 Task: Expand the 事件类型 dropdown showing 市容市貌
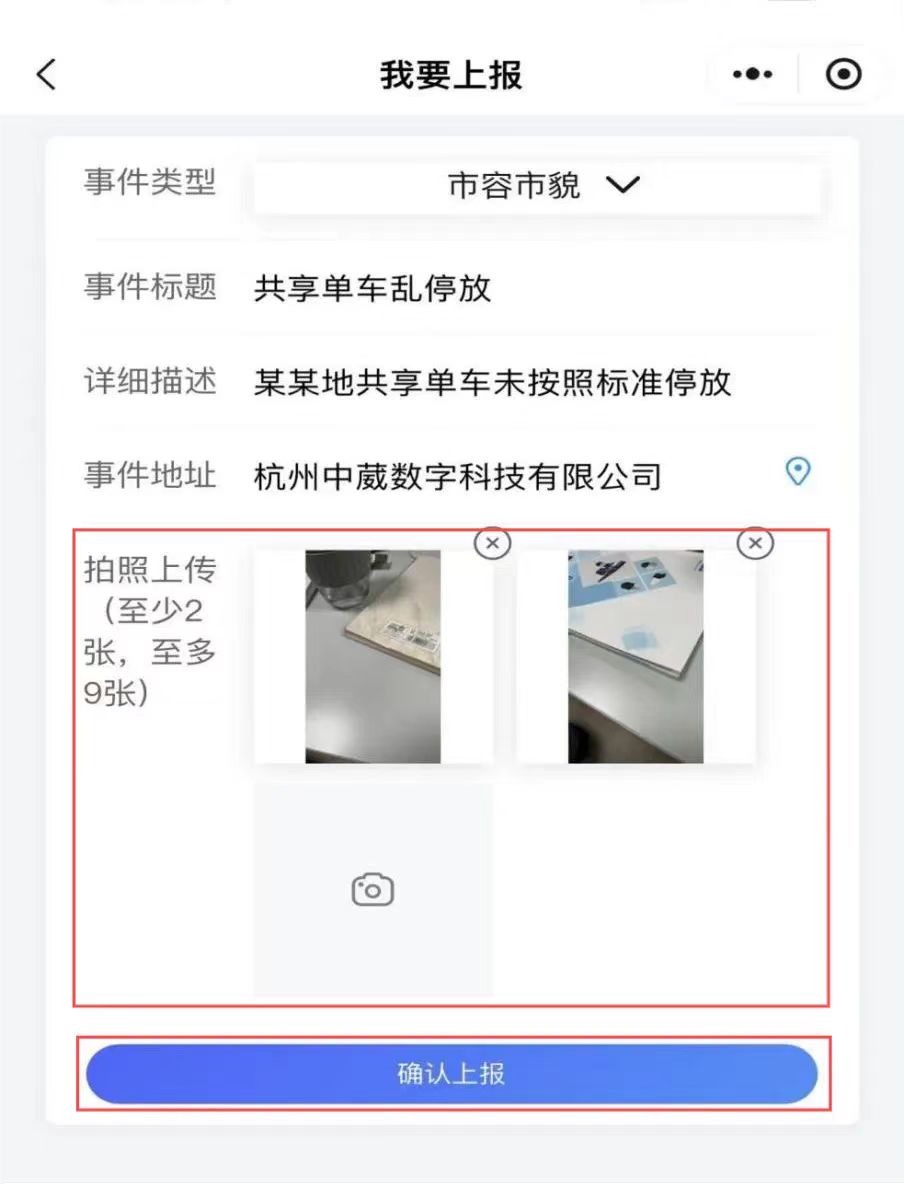[540, 186]
